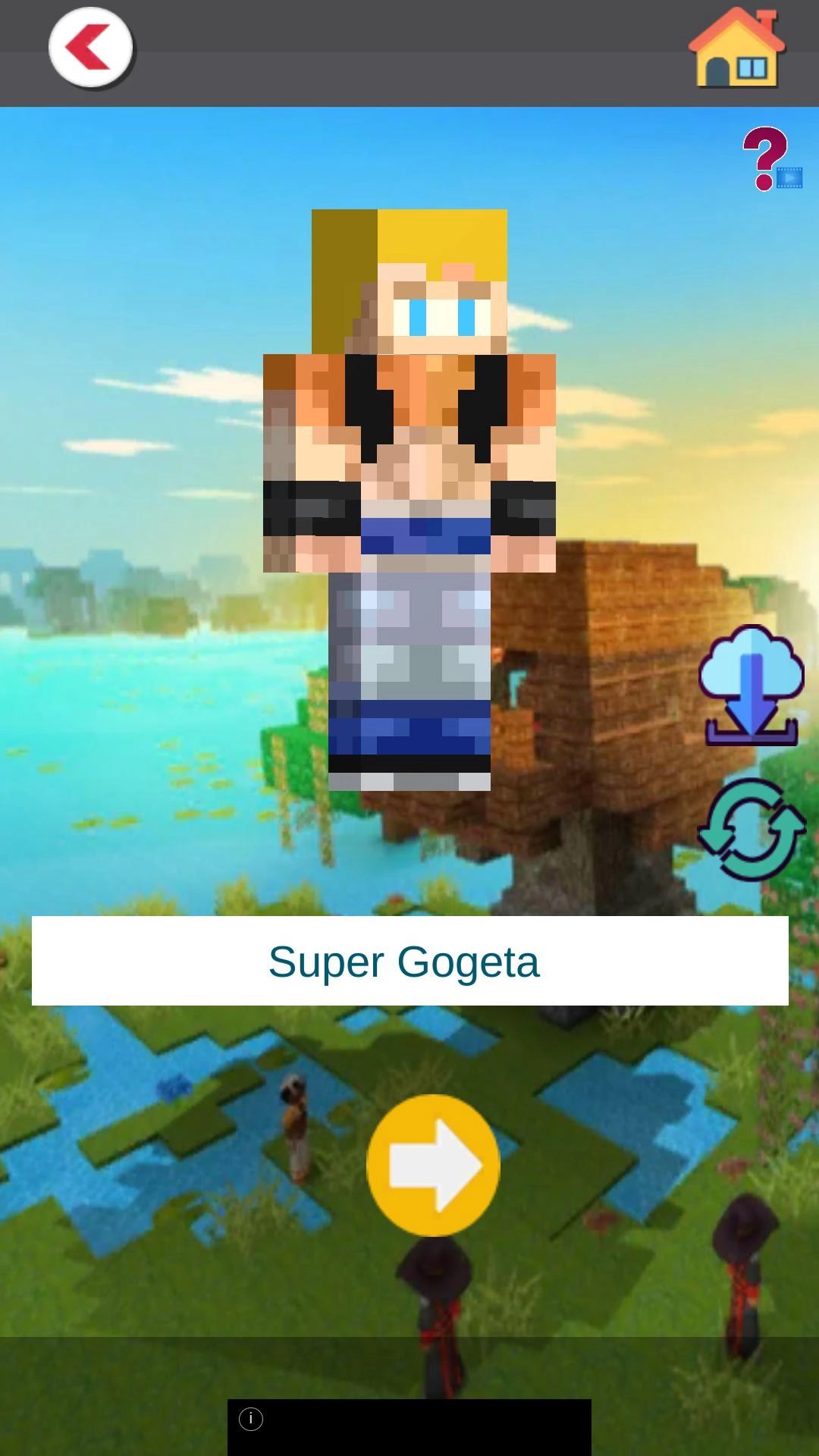Return to the home screen via house icon
This screenshot has height=1456, width=819.
(736, 48)
